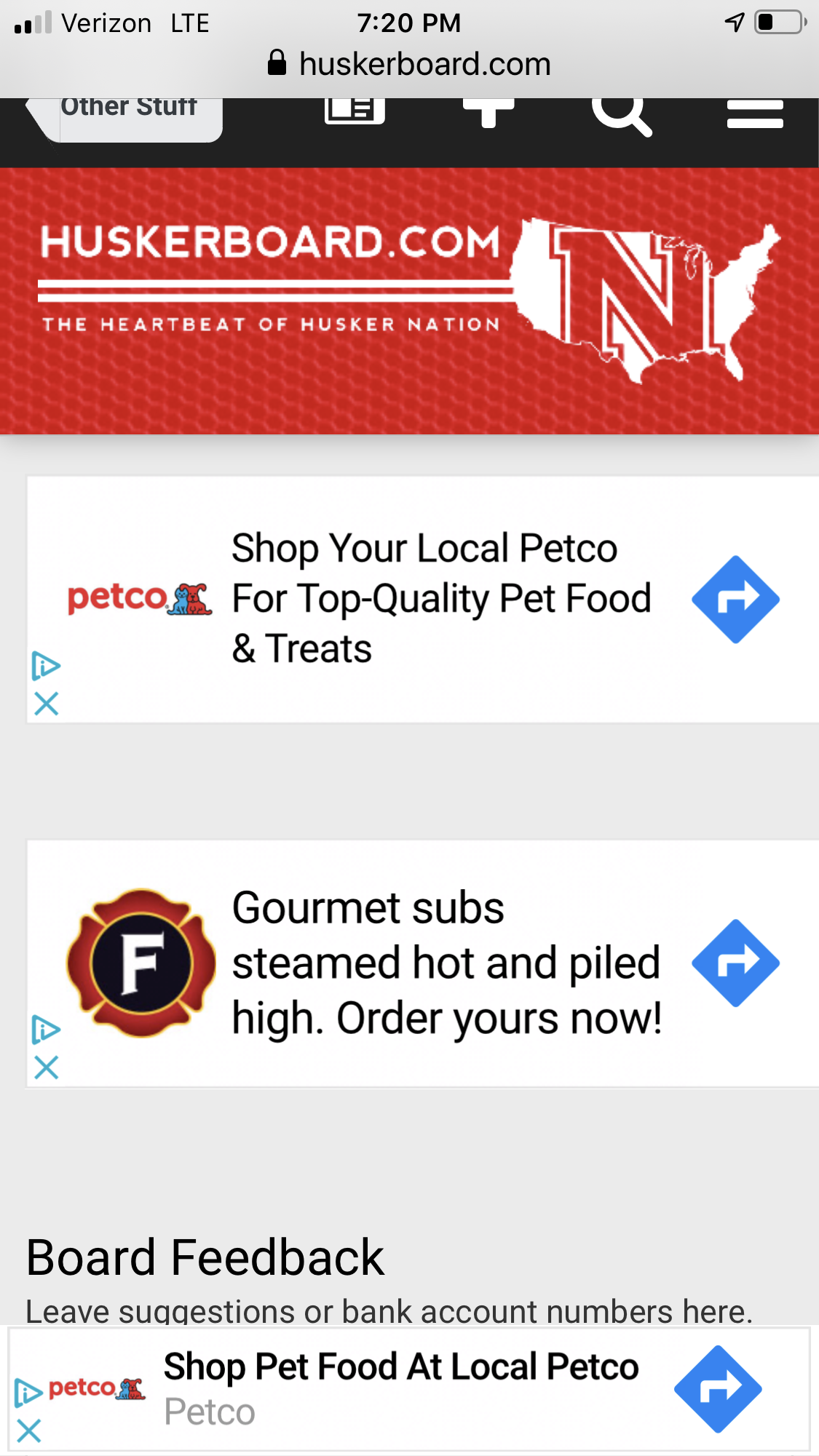Tap the address bar huskerboard.com
The height and width of the screenshot is (1456, 819).
[x=409, y=64]
